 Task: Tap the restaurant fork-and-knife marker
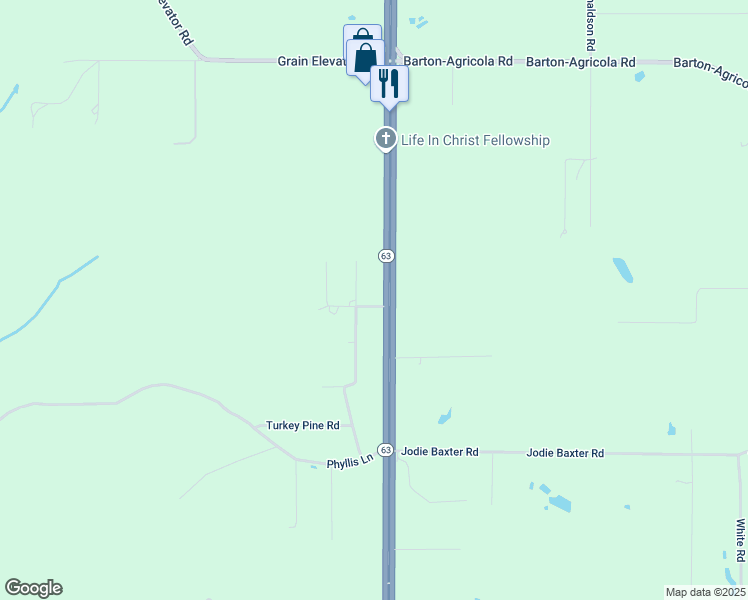click(x=389, y=83)
